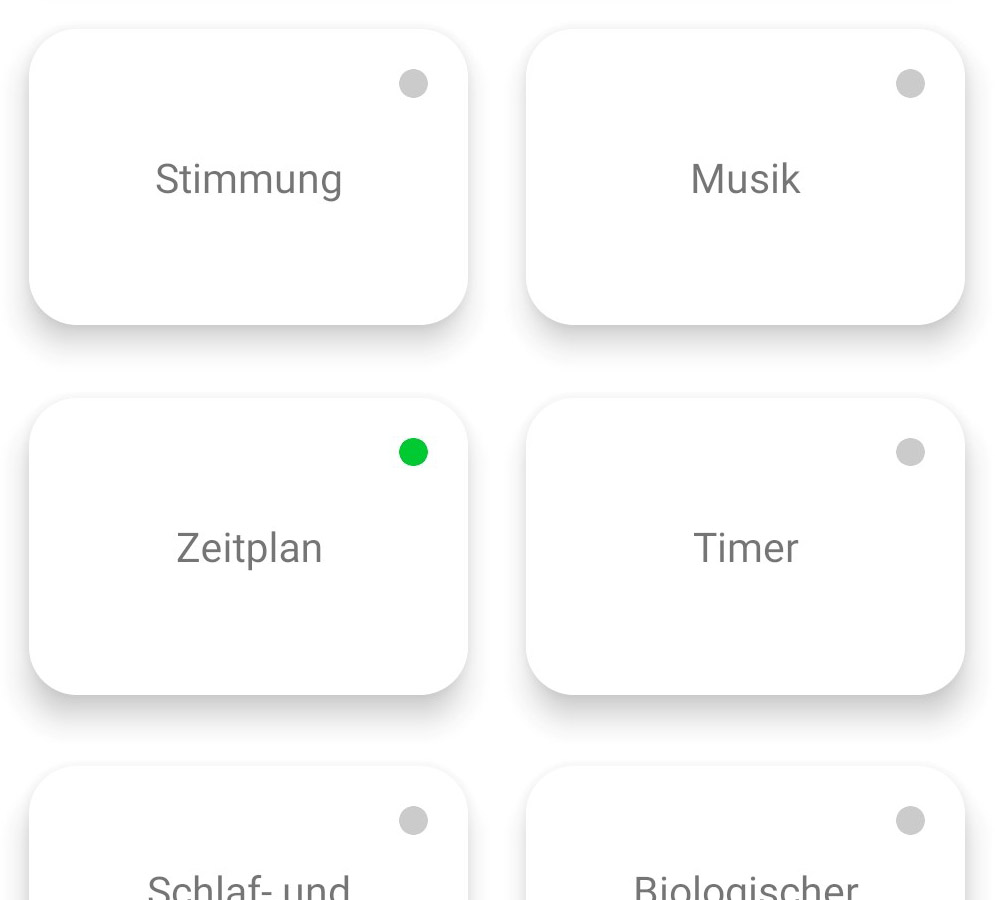Screen dimensions: 995x900
Task: Select the Musik card
Action: (745, 178)
